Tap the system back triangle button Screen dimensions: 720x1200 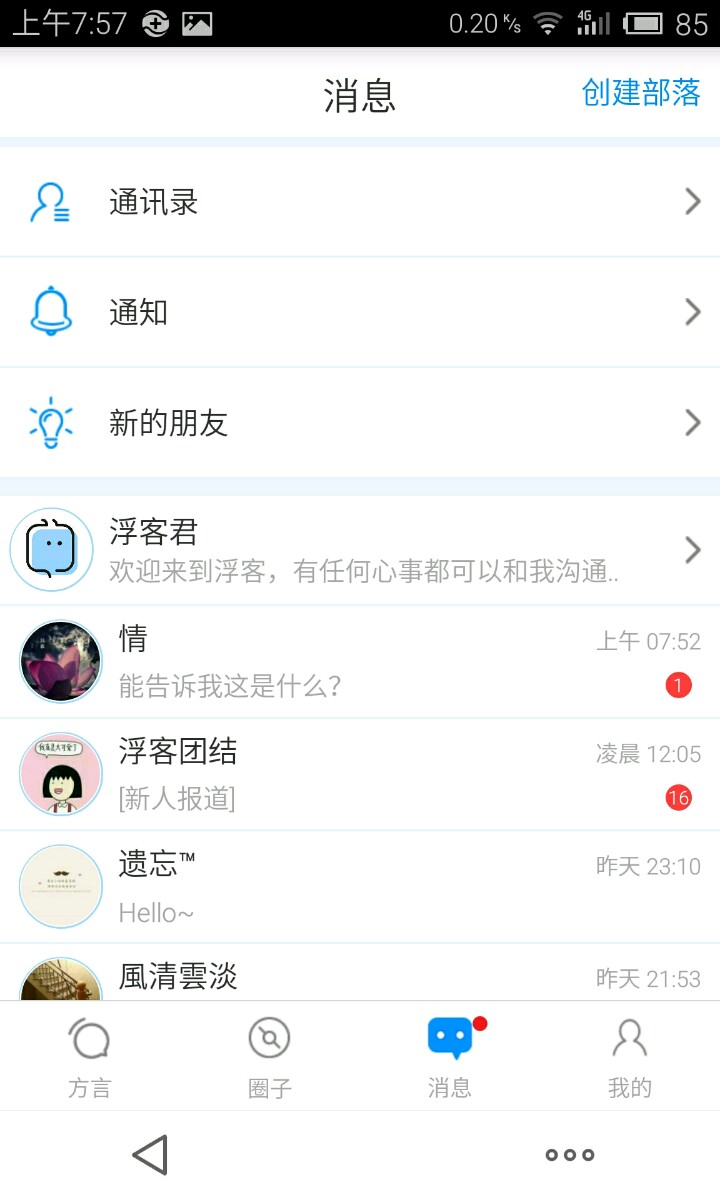(x=150, y=1155)
